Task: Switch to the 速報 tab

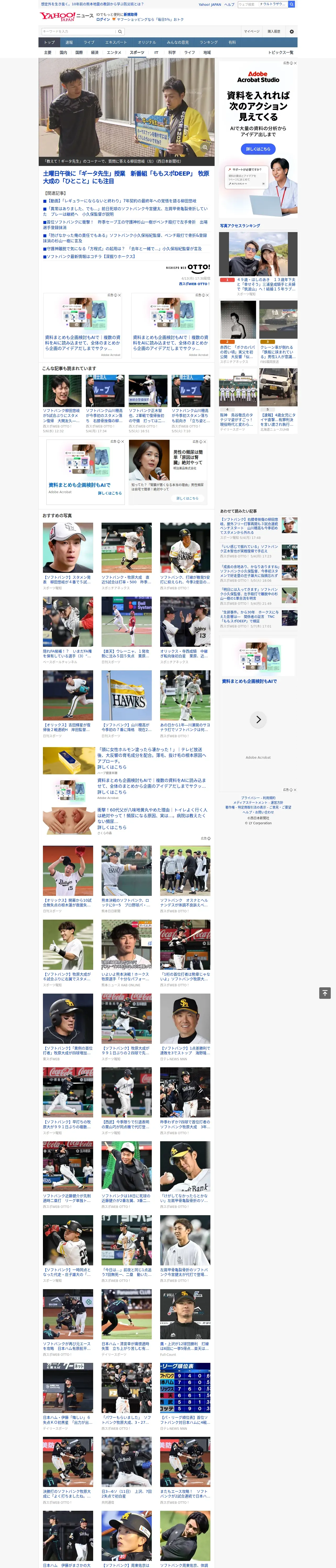Action: point(69,42)
